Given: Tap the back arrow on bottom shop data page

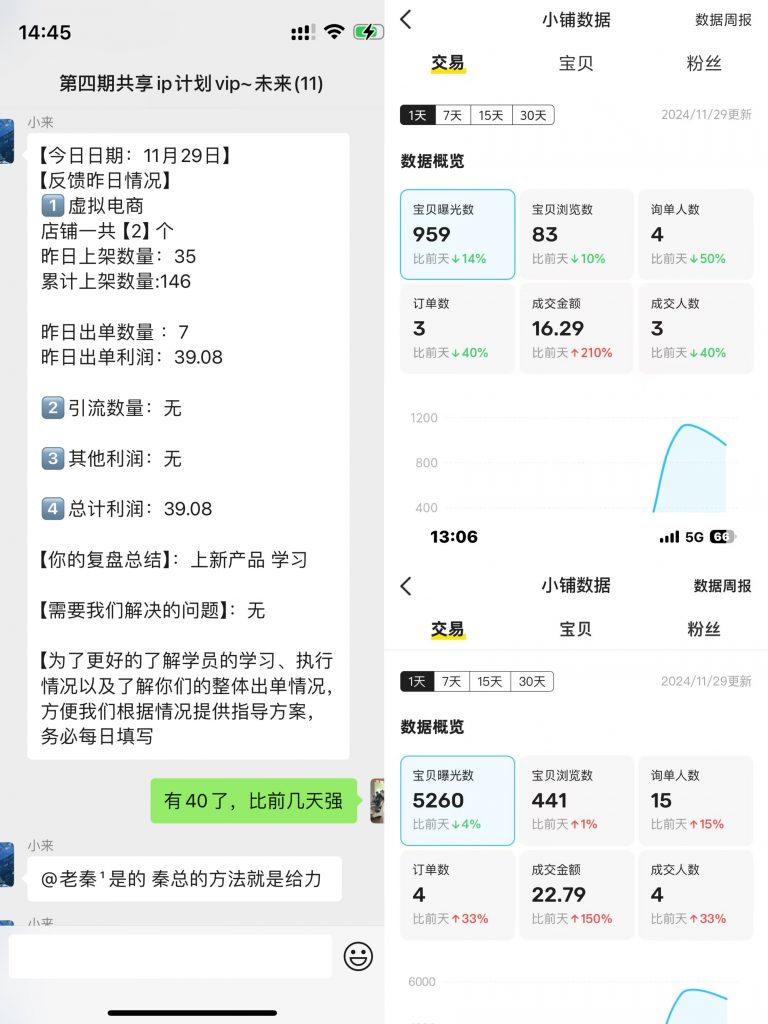Looking at the screenshot, I should click(x=404, y=585).
